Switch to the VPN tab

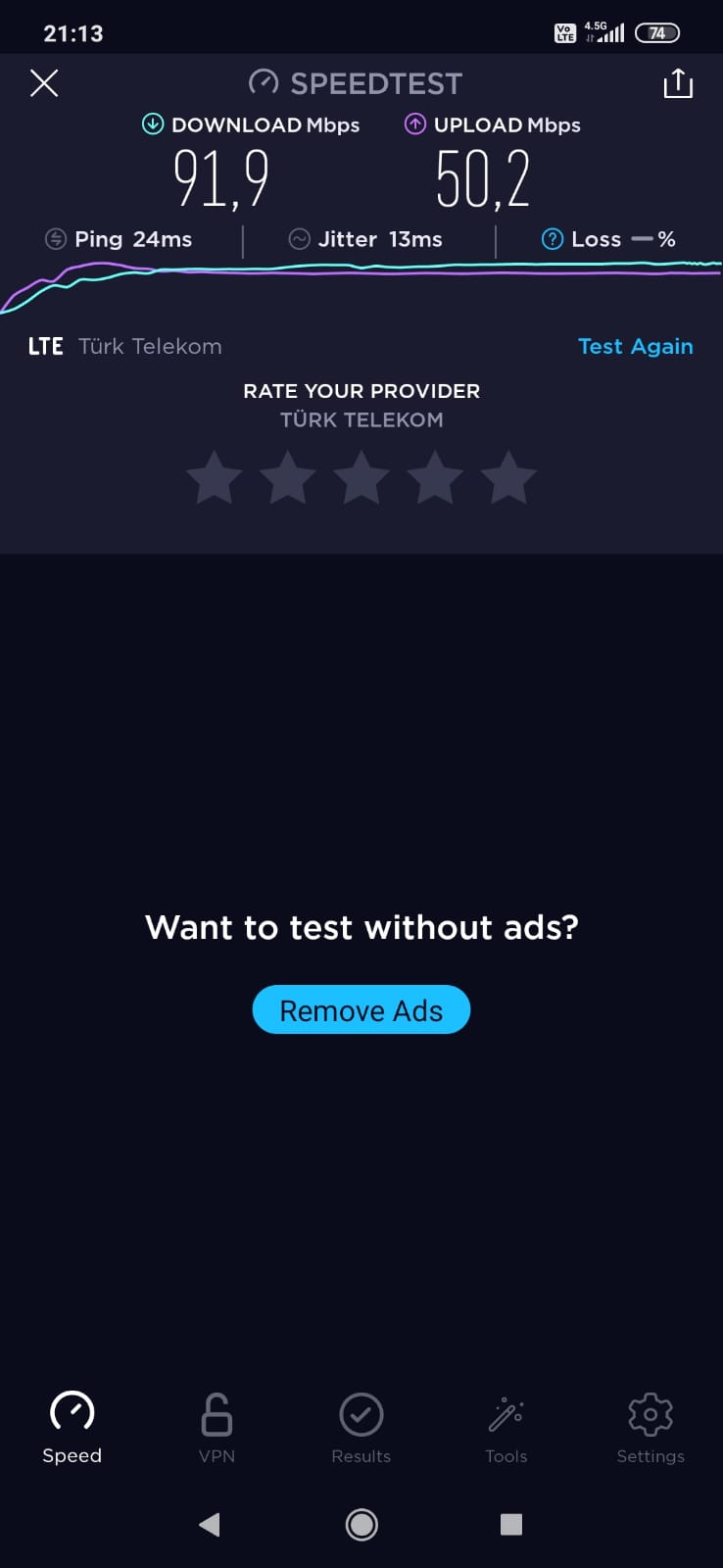[217, 1429]
